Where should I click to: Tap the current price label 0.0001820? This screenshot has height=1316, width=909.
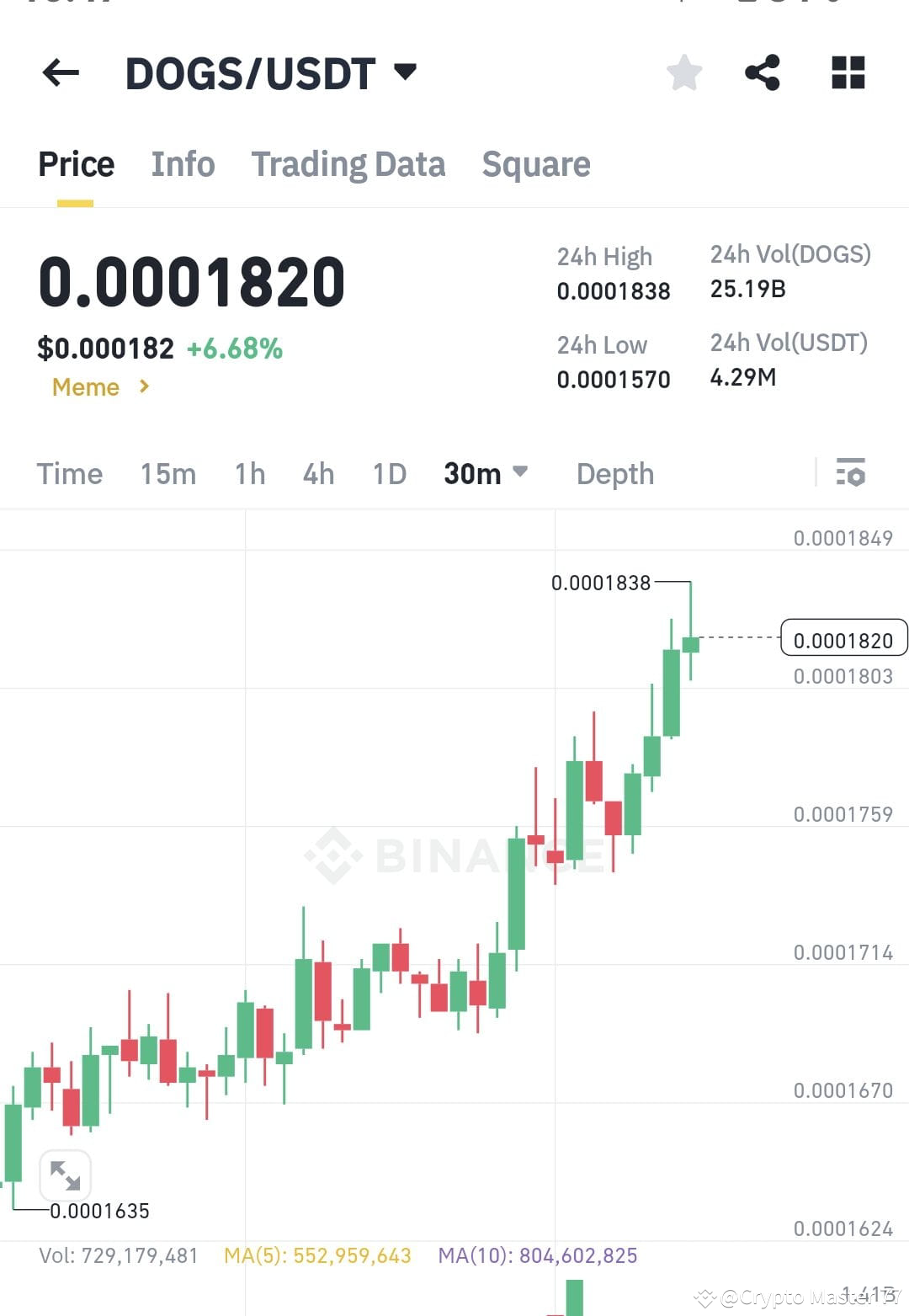pyautogui.click(x=843, y=639)
